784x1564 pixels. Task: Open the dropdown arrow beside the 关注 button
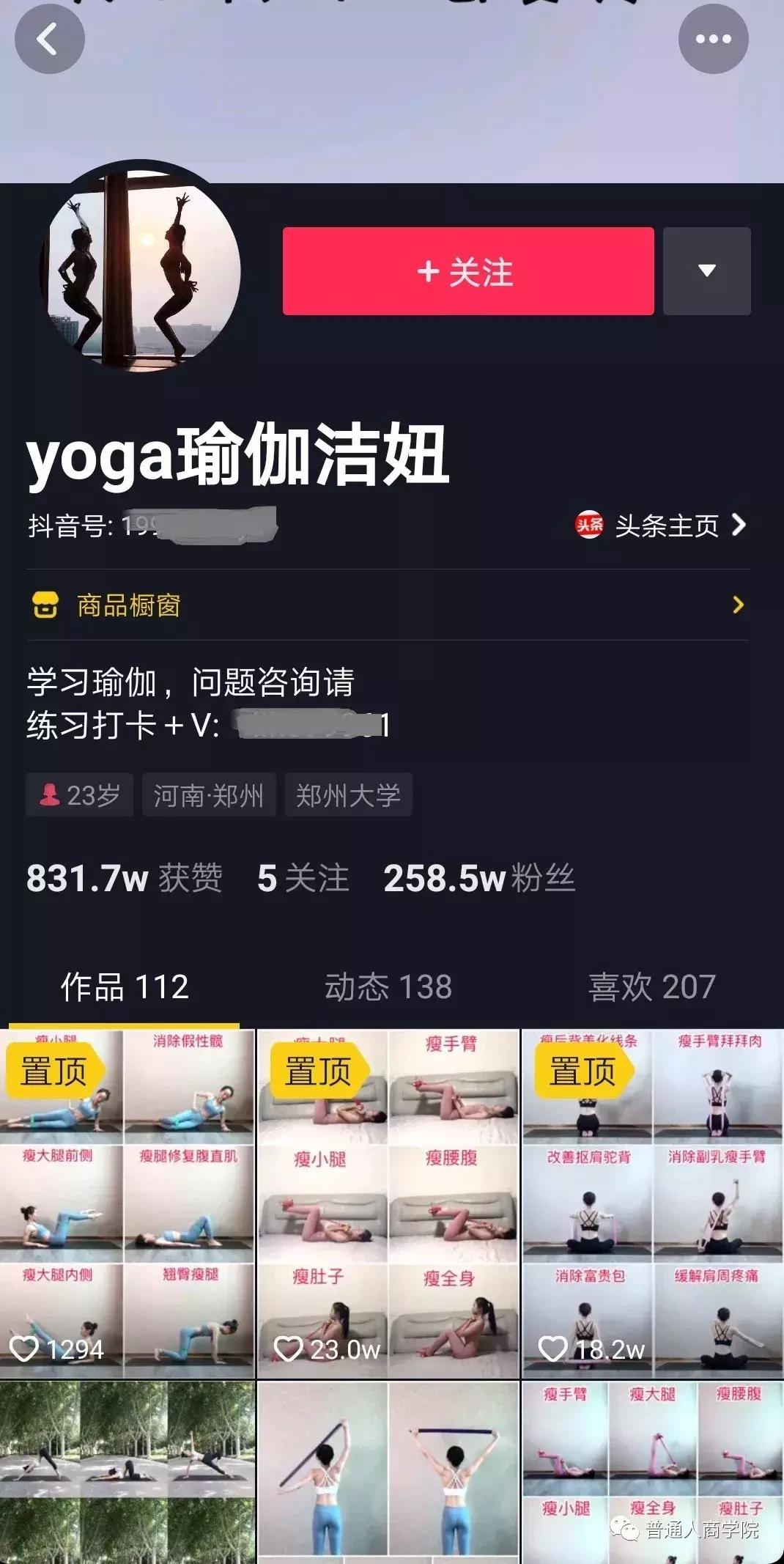706,270
